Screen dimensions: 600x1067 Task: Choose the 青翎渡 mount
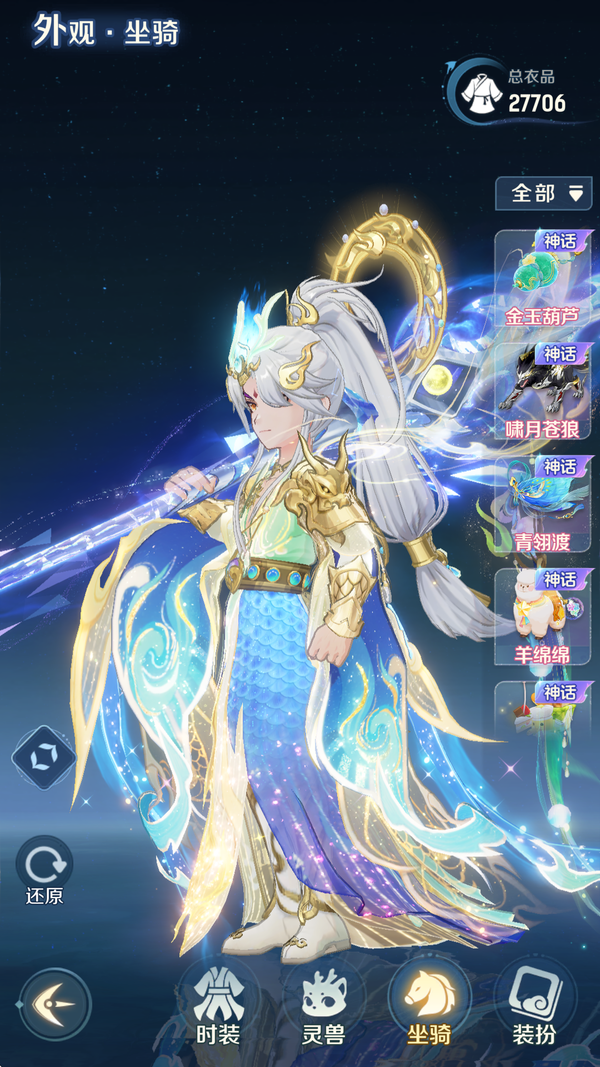coord(543,505)
